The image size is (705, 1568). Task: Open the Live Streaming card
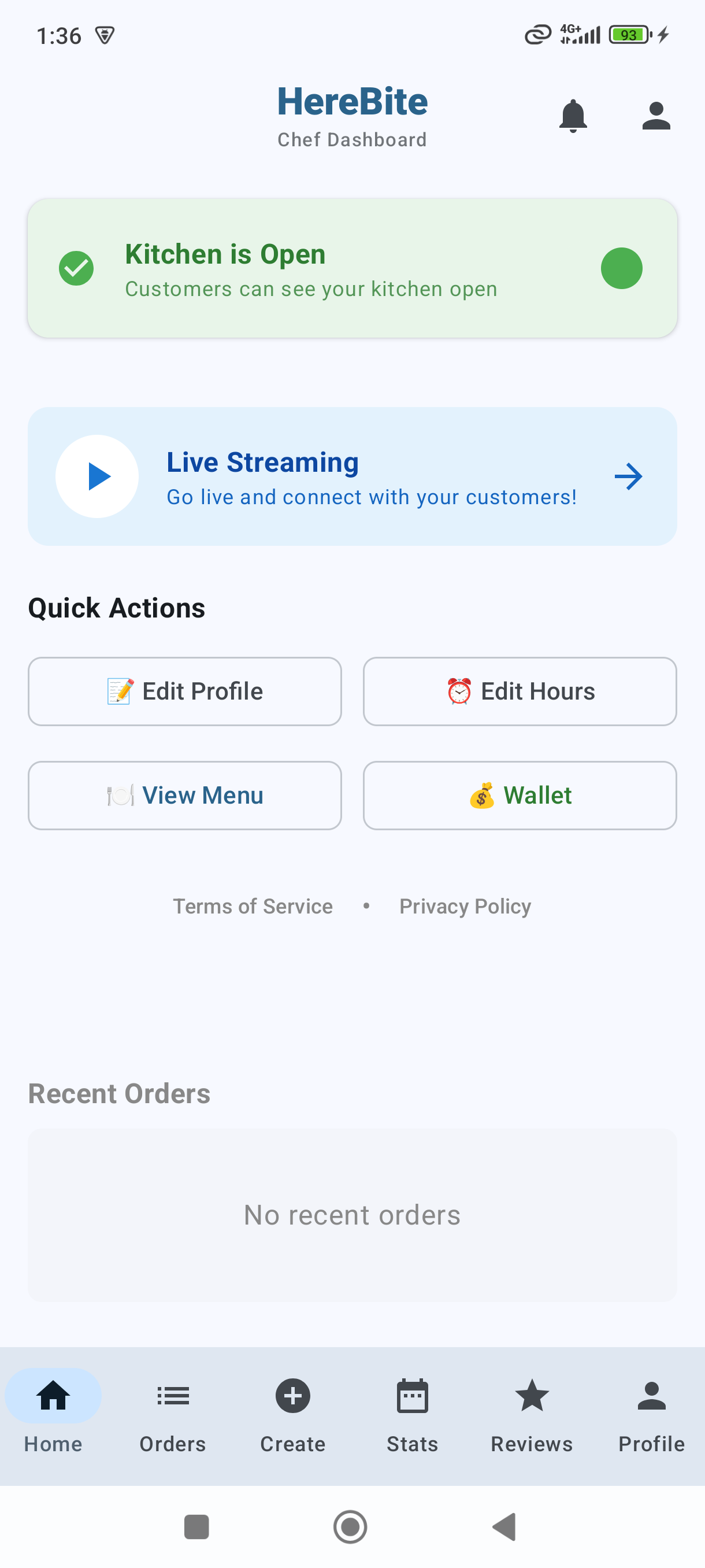[352, 476]
